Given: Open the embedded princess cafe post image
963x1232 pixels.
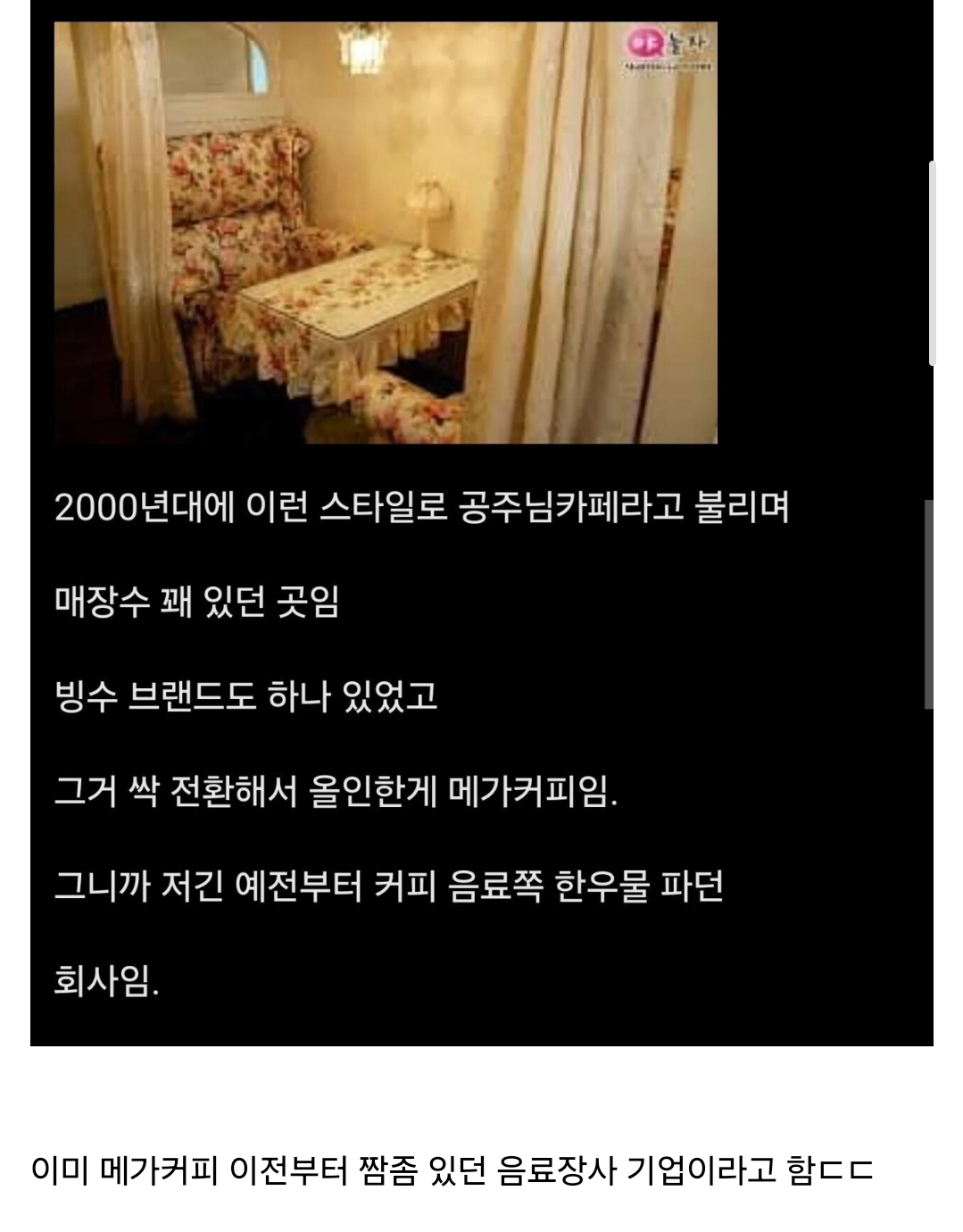Looking at the screenshot, I should [386, 232].
